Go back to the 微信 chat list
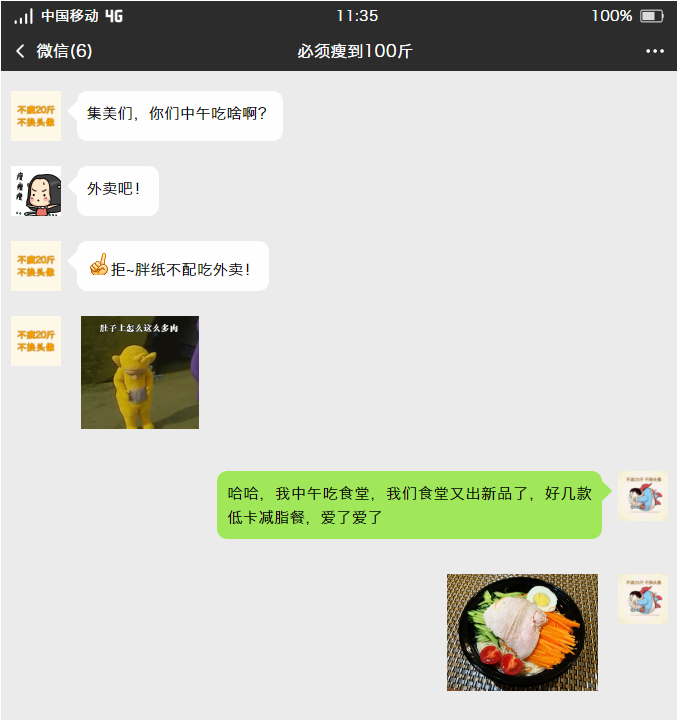The image size is (677, 720). [52, 51]
